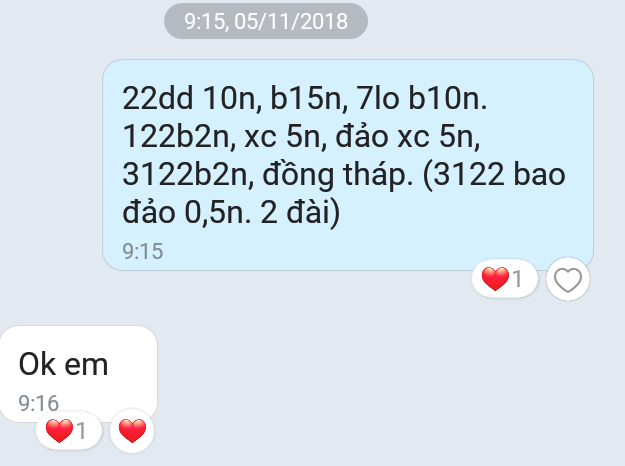Tap outline heart beside the 22dd message
The height and width of the screenshot is (466, 625).
[x=568, y=281]
